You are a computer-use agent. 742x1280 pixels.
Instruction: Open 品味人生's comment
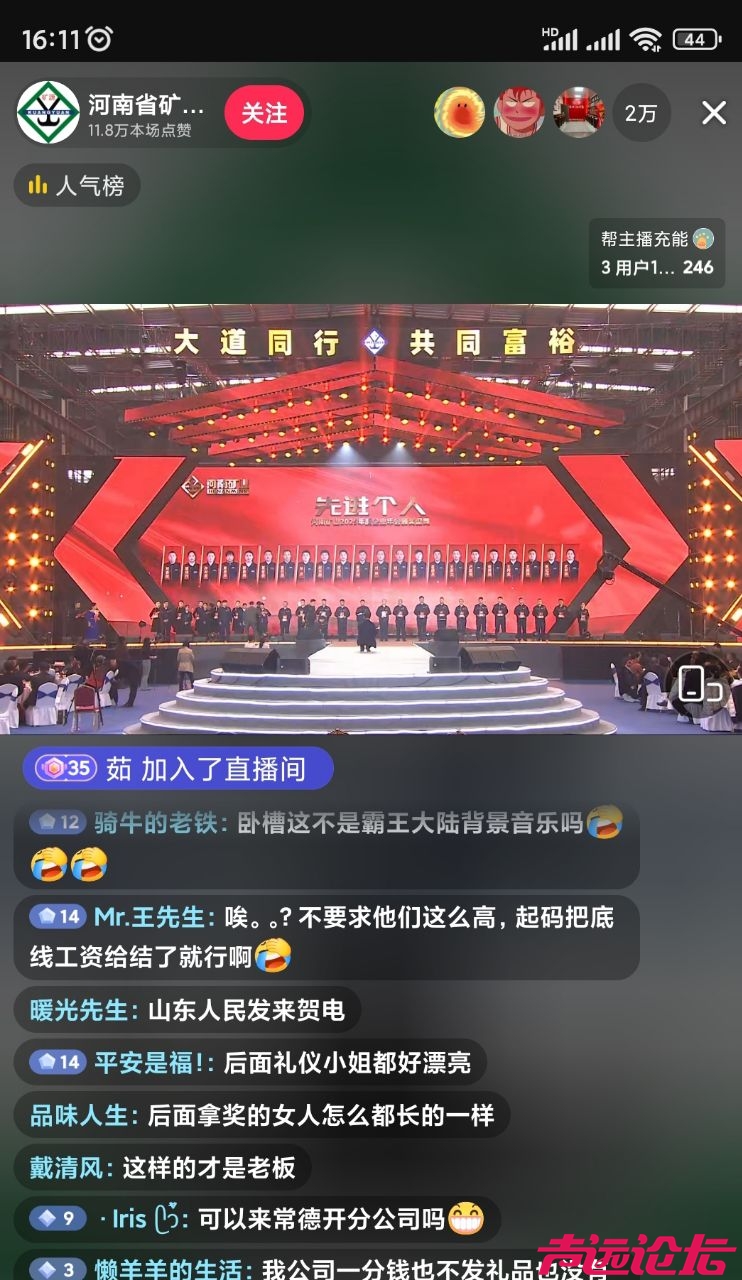point(262,1114)
